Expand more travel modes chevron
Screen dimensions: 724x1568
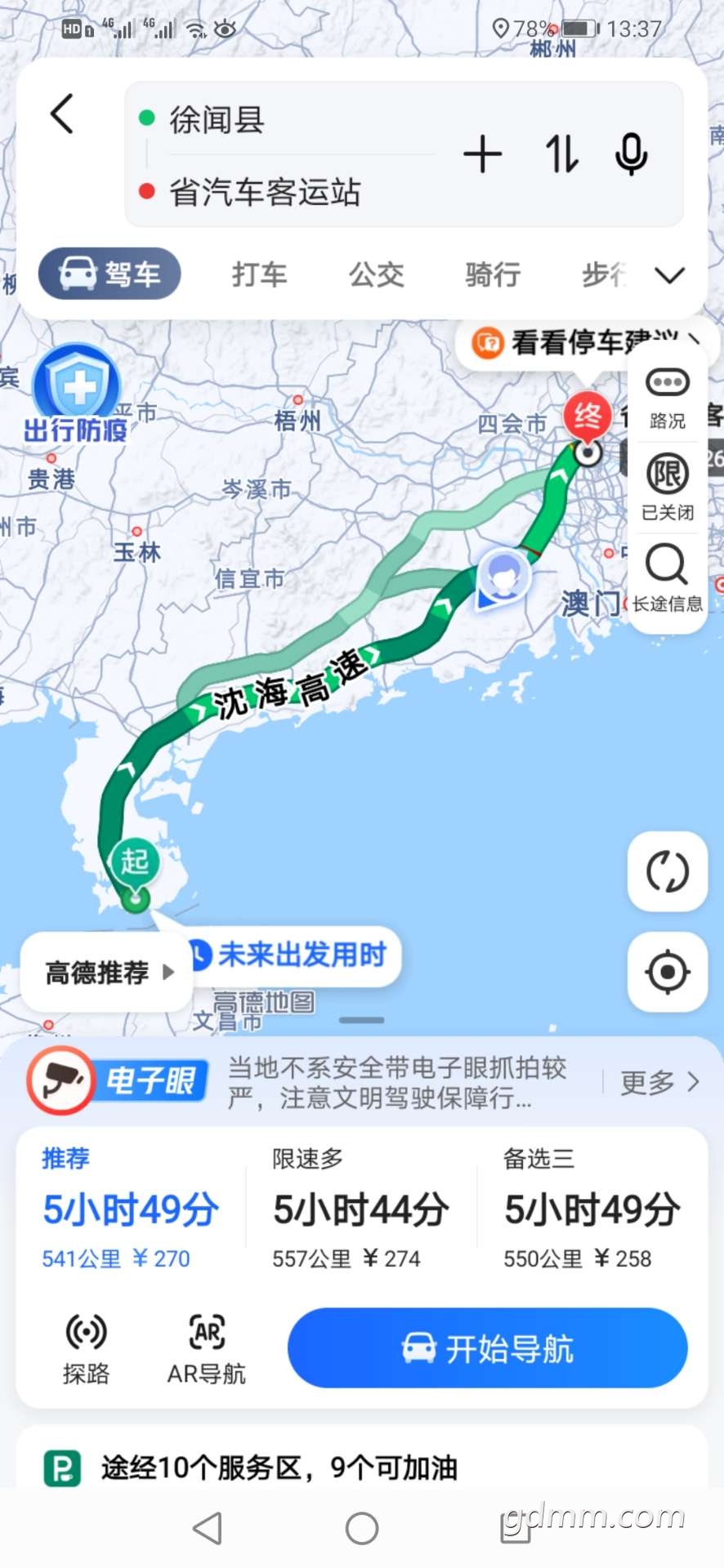(669, 275)
